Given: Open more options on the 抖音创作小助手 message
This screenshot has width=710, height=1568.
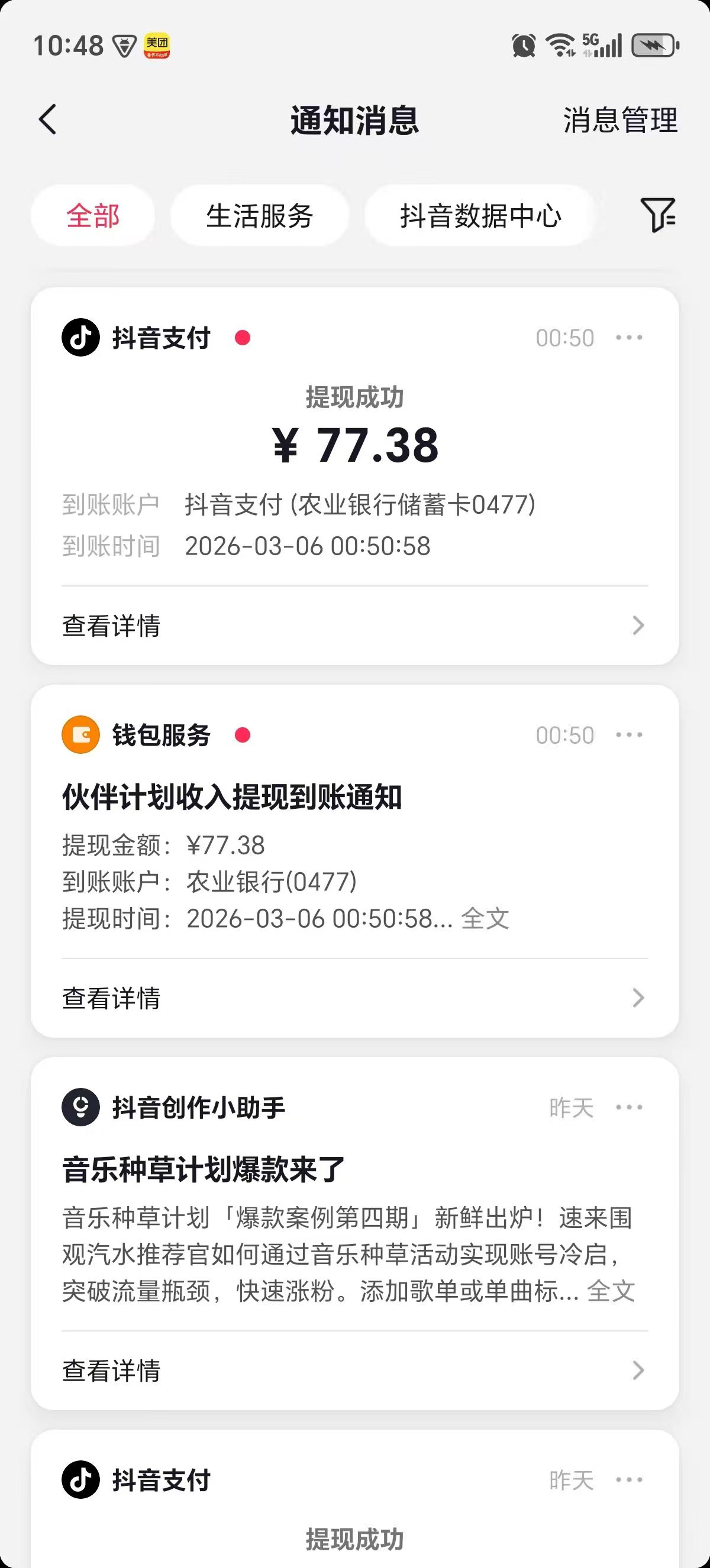Looking at the screenshot, I should coord(628,1107).
